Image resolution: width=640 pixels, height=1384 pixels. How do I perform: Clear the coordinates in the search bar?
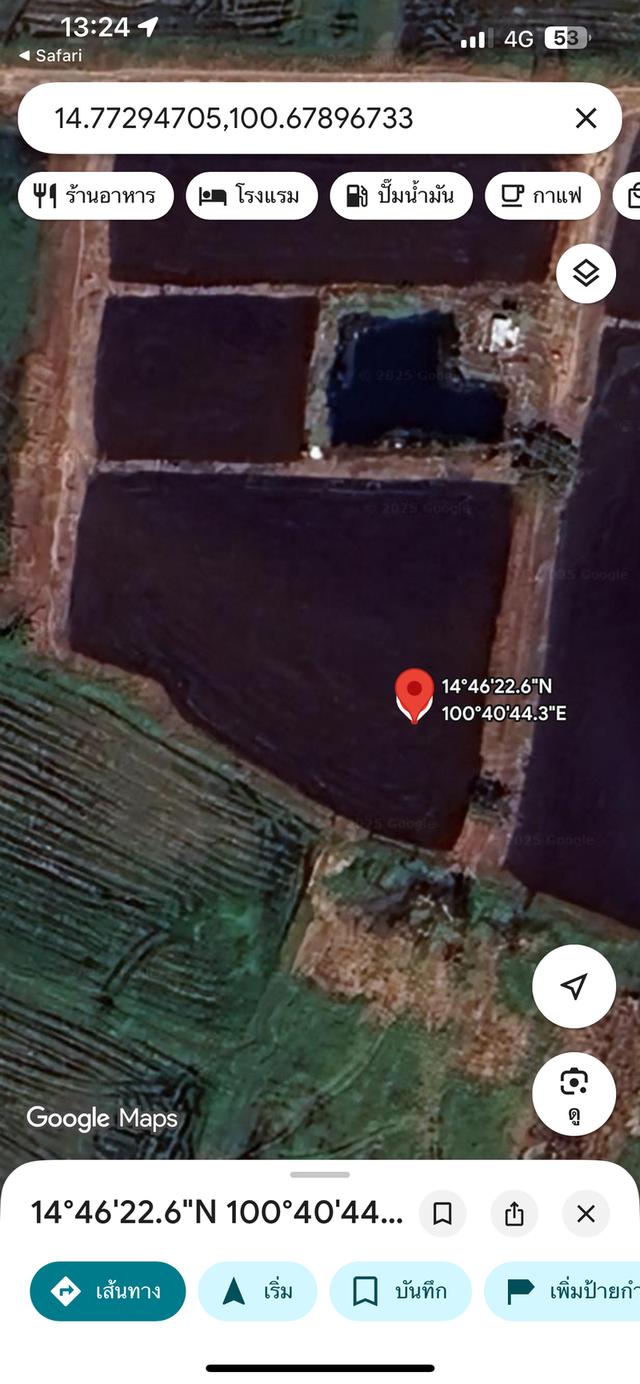point(586,118)
